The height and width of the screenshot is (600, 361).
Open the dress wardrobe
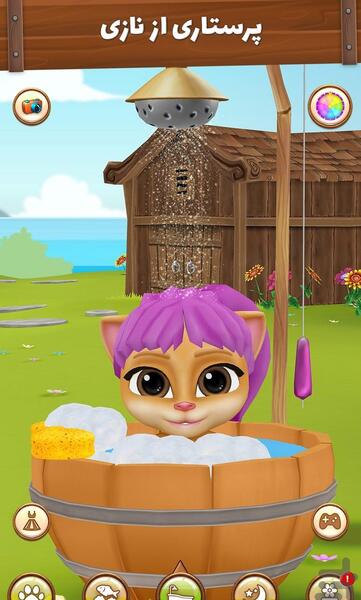coord(31,521)
